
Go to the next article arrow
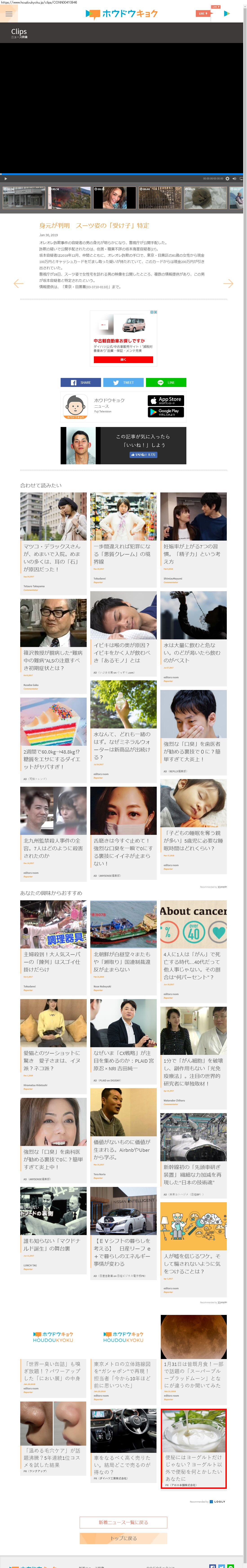click(x=228, y=284)
